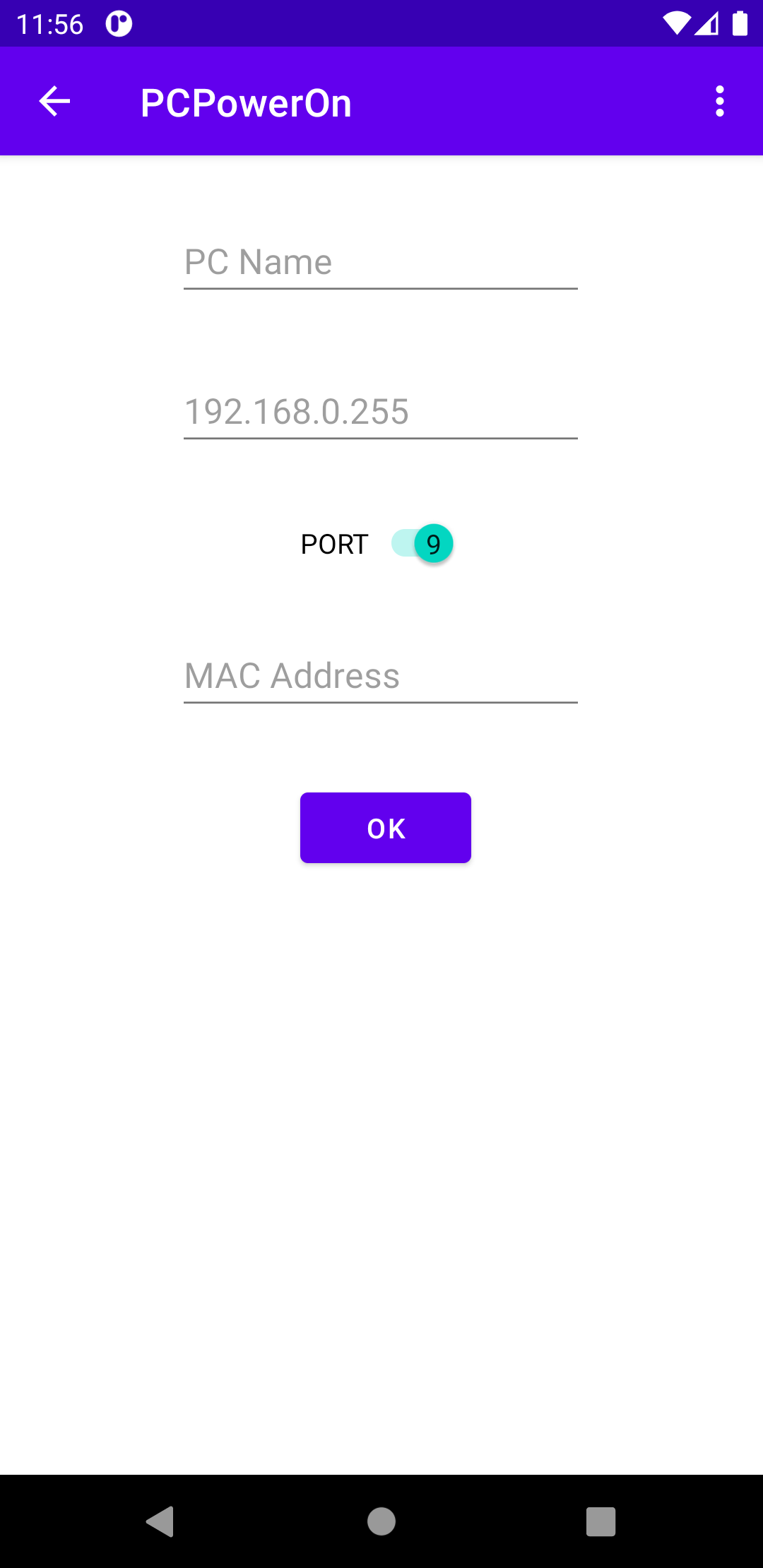Open recent apps from the navigation bar
This screenshot has width=763, height=1568.
point(601,1521)
